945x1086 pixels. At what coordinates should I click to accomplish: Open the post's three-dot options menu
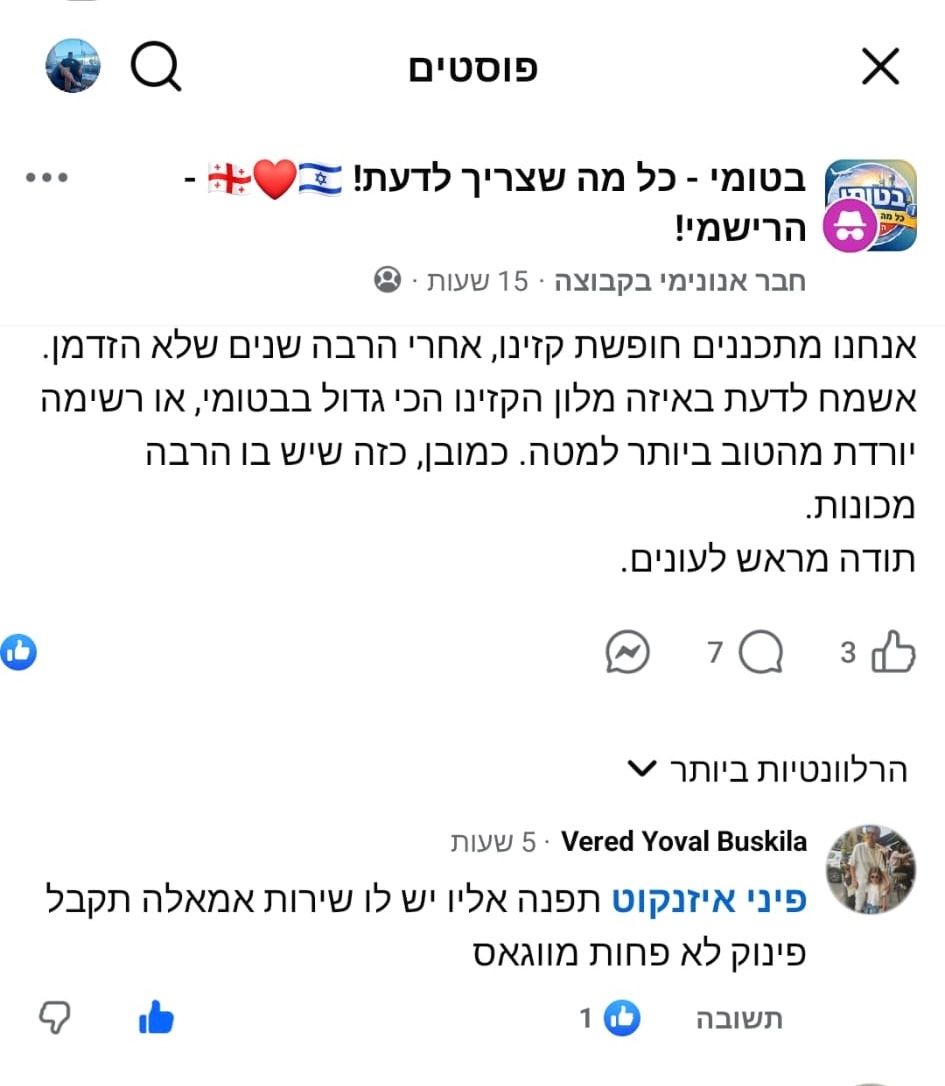(x=44, y=178)
